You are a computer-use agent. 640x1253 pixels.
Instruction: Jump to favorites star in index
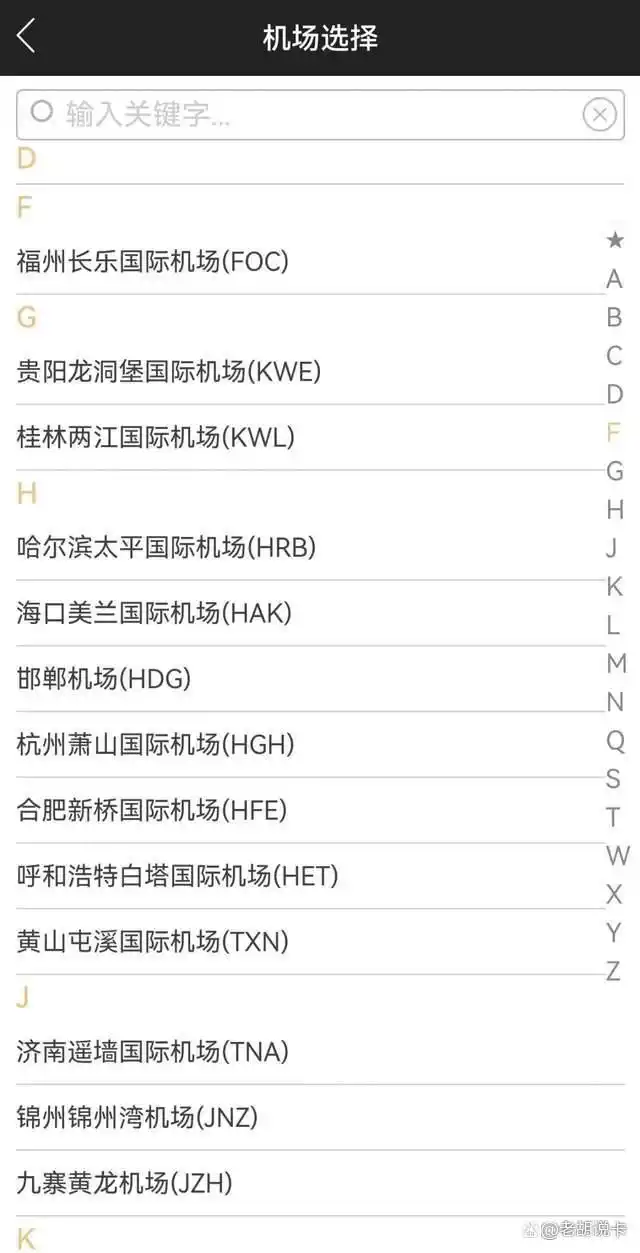point(615,240)
